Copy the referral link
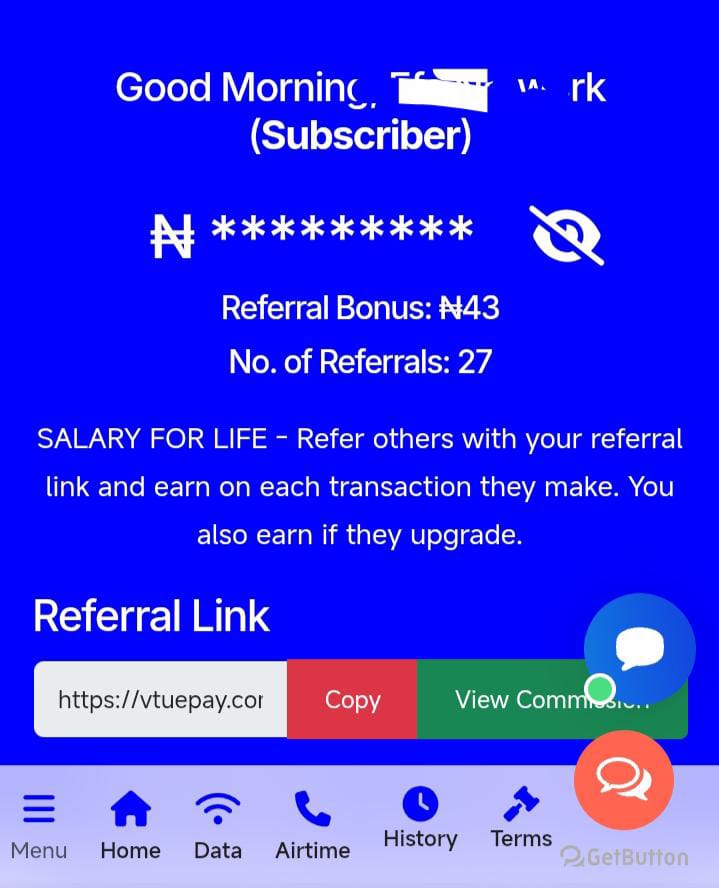The width and height of the screenshot is (719, 888). coord(352,700)
